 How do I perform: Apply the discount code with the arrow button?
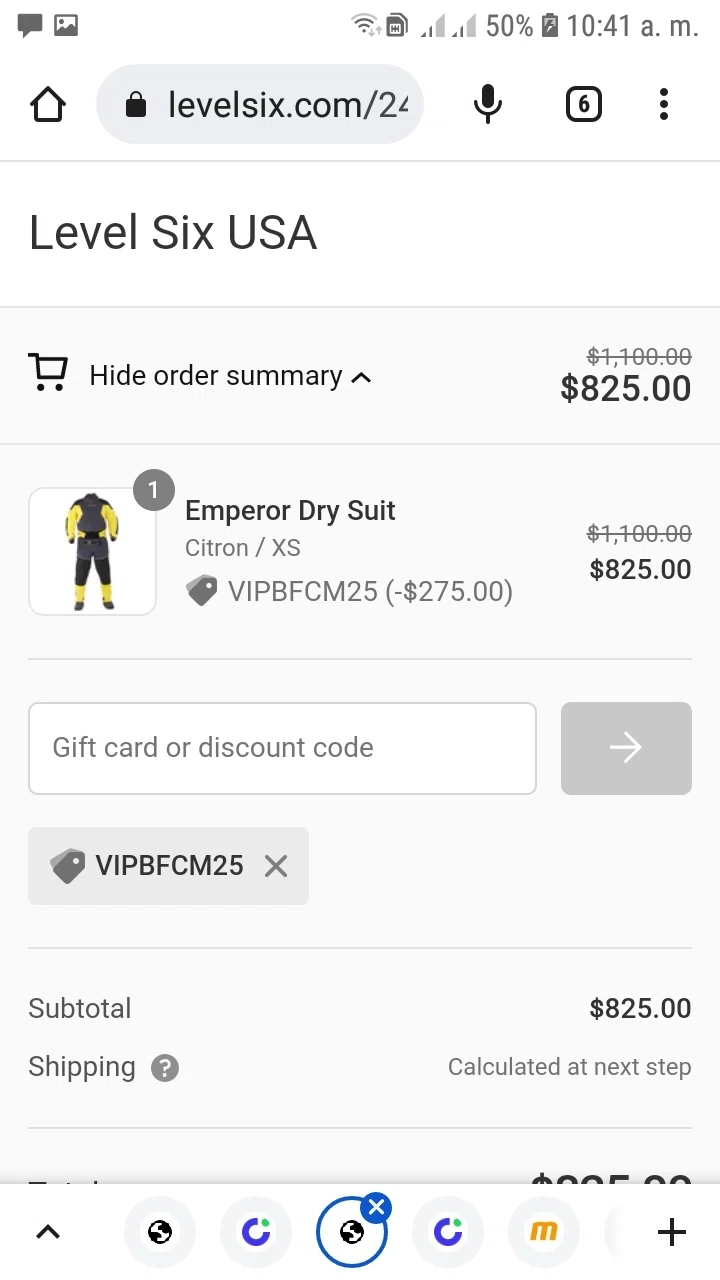pyautogui.click(x=626, y=748)
